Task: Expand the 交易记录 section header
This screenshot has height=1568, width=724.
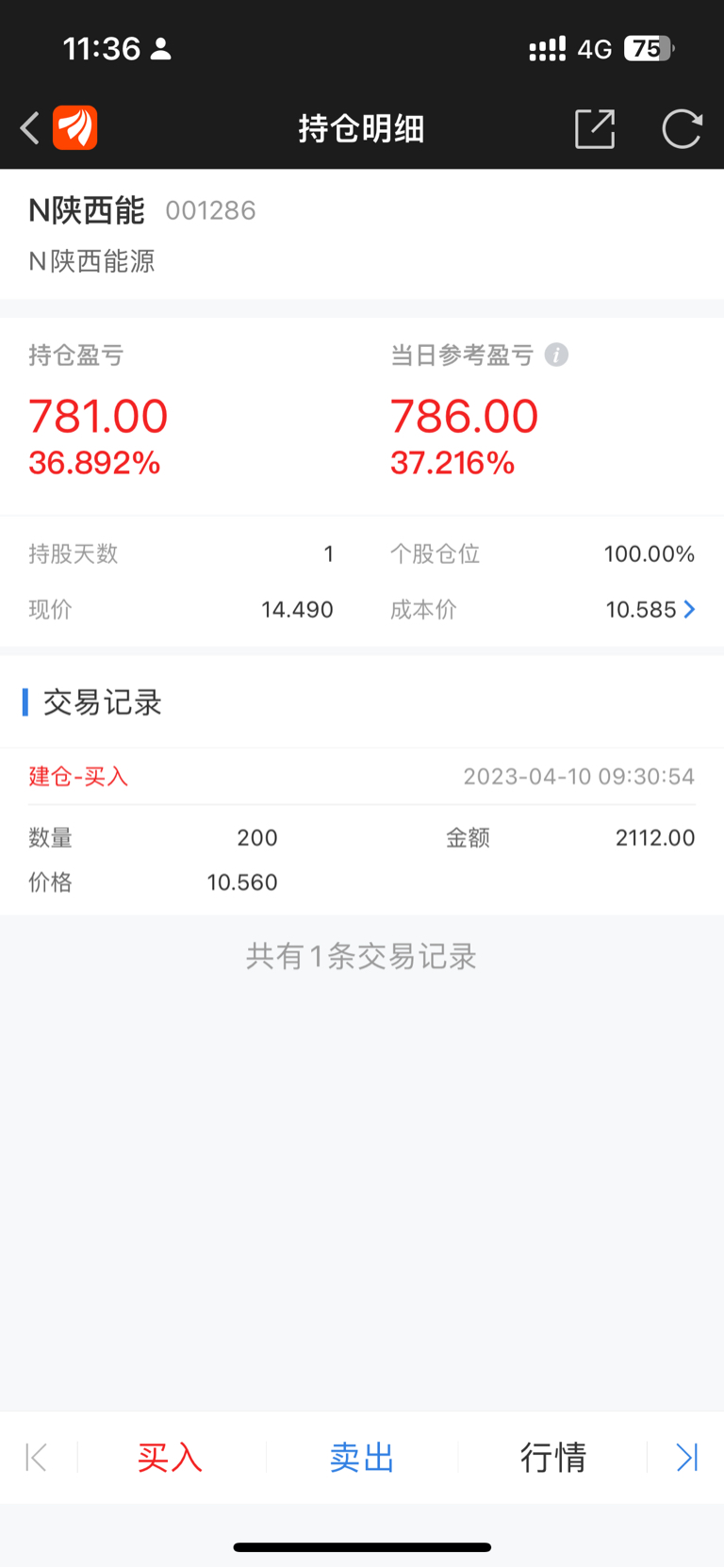Action: point(102,701)
